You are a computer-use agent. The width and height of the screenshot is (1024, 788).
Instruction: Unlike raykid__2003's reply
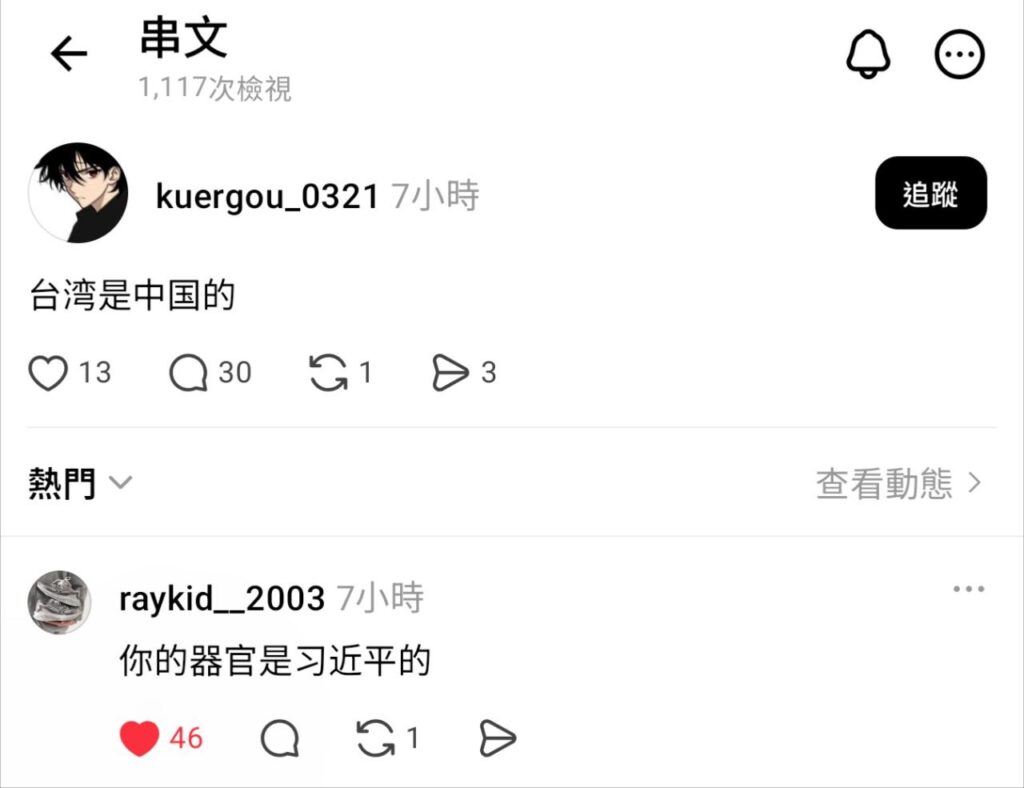[x=140, y=738]
